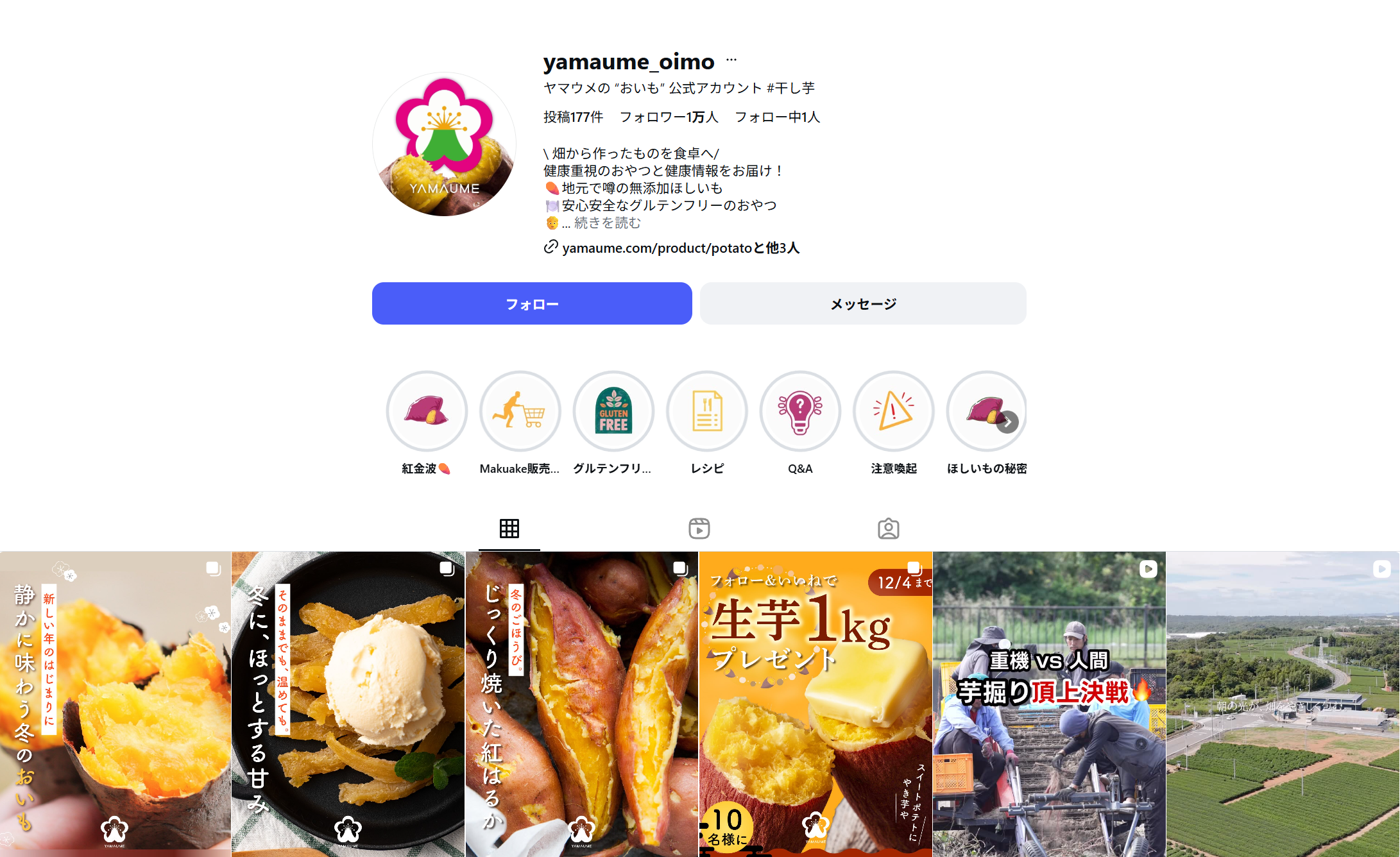The height and width of the screenshot is (857, 1400).
Task: Tap the blue フォロー button
Action: click(532, 303)
